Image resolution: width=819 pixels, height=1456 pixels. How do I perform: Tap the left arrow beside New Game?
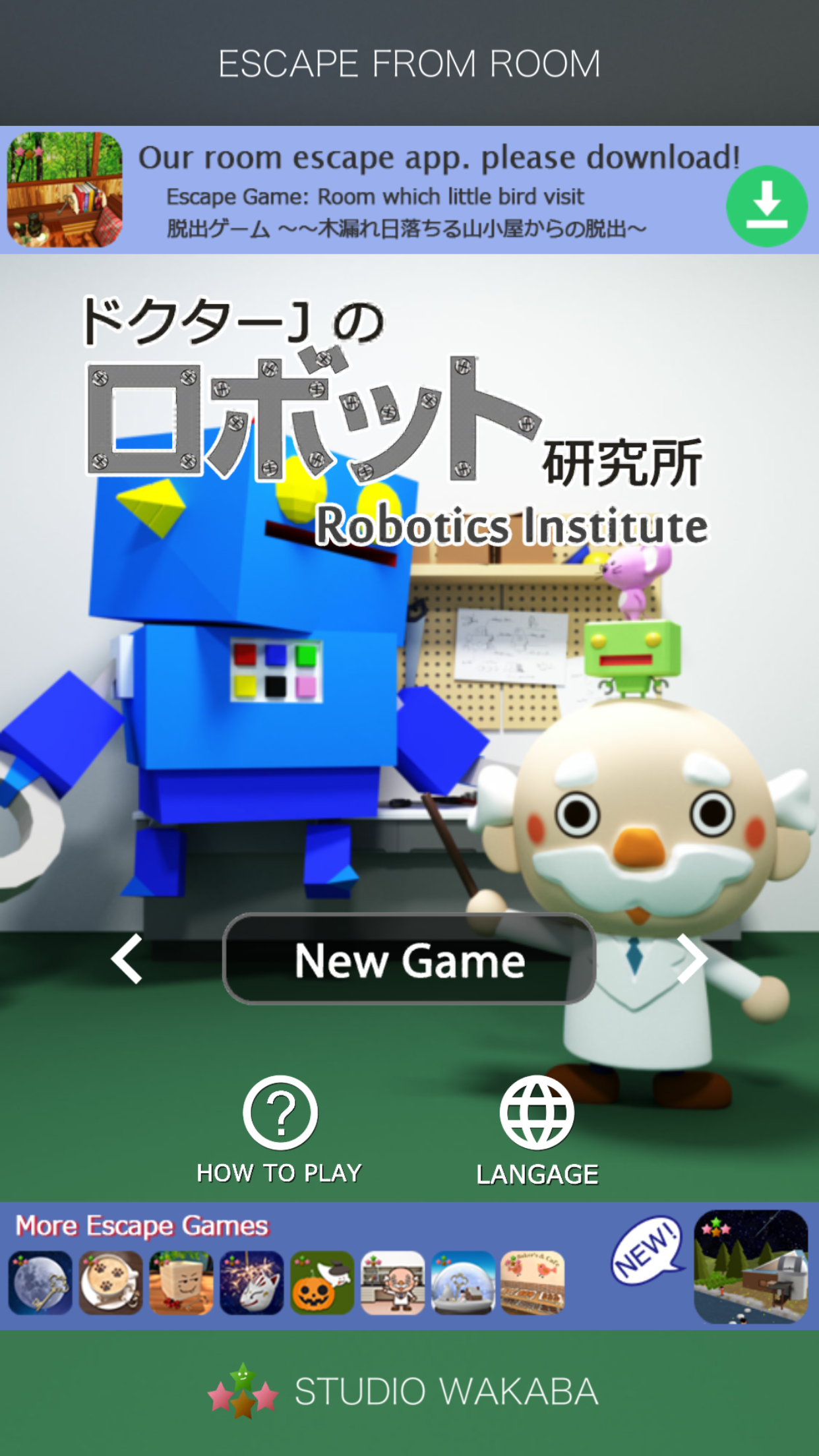[127, 959]
